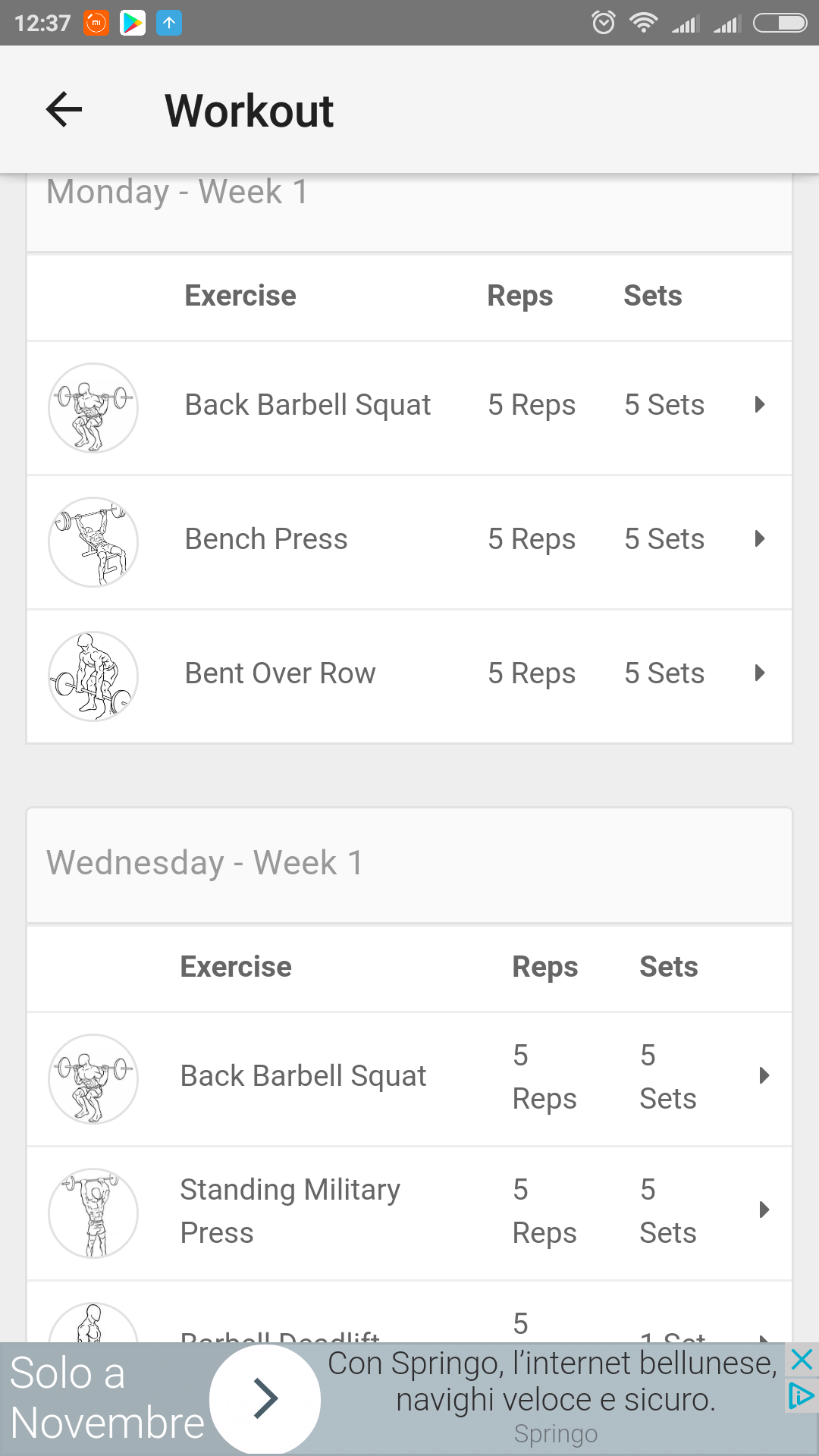Image resolution: width=819 pixels, height=1456 pixels.
Task: Open the Bench Press exercise row
Action: click(409, 542)
